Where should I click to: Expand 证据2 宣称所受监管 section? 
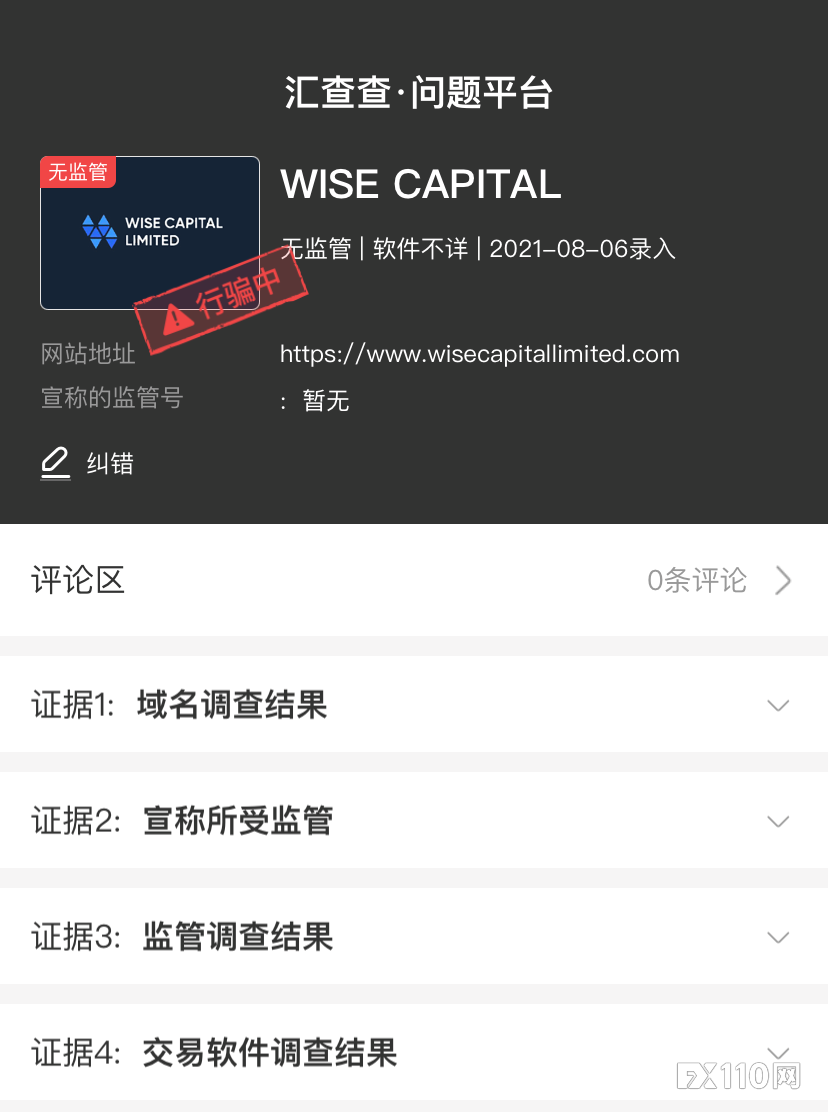777,821
